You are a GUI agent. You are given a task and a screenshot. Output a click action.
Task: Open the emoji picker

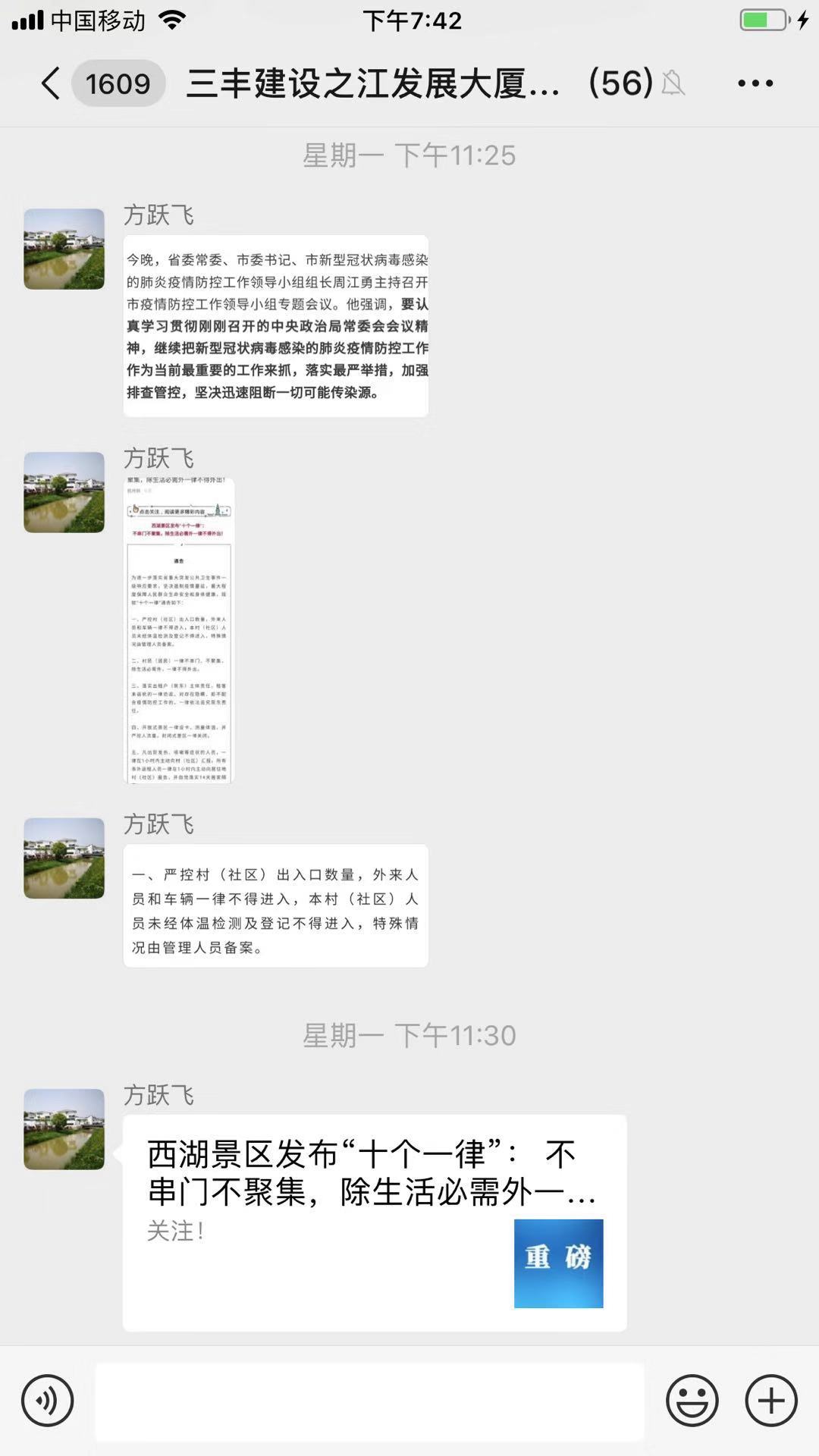click(x=692, y=1401)
